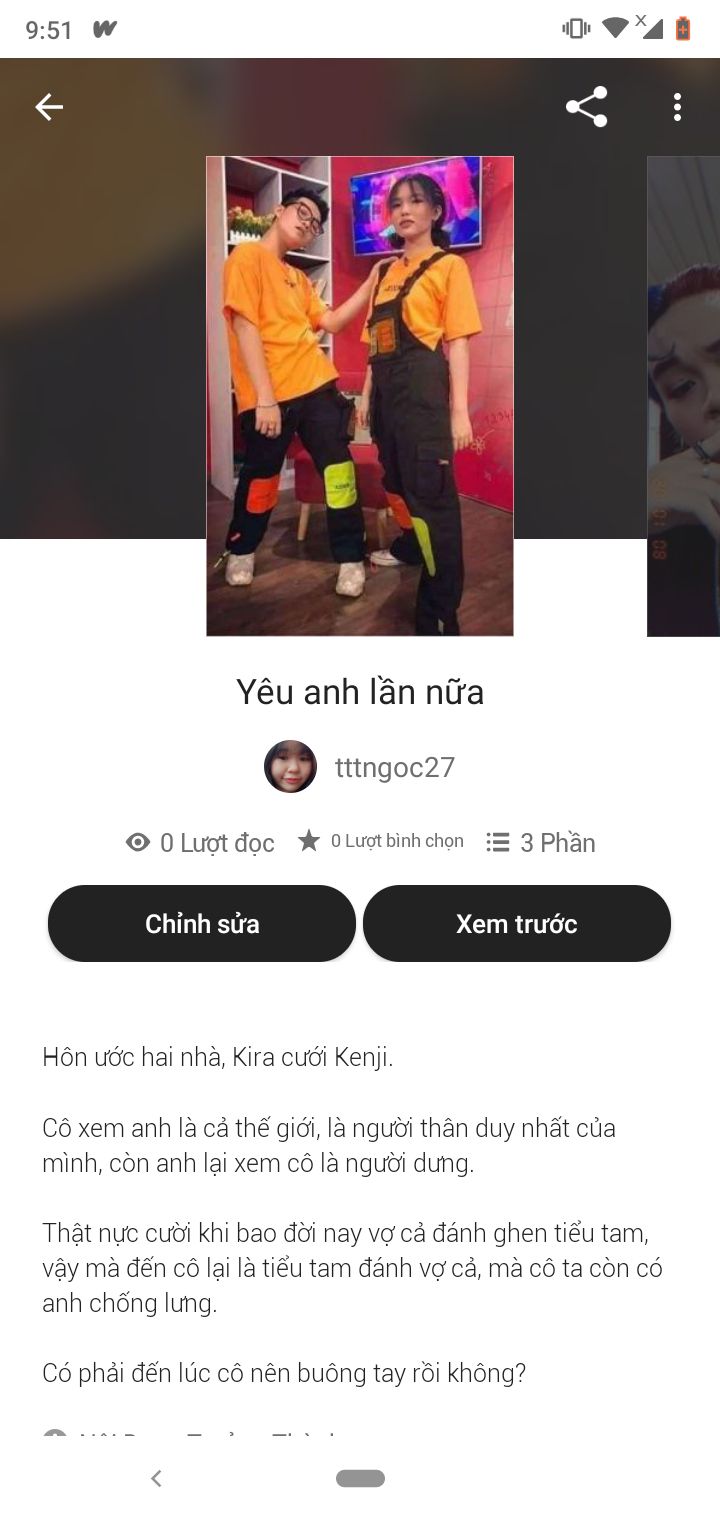
Task: Go back using the top arrow
Action: click(x=49, y=107)
